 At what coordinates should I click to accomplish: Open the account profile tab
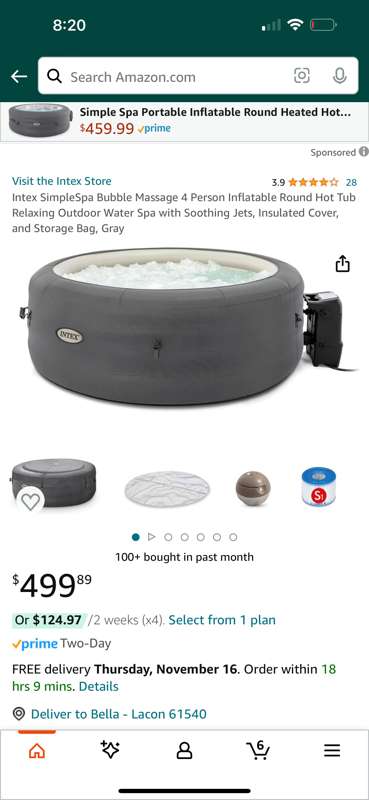tap(184, 750)
